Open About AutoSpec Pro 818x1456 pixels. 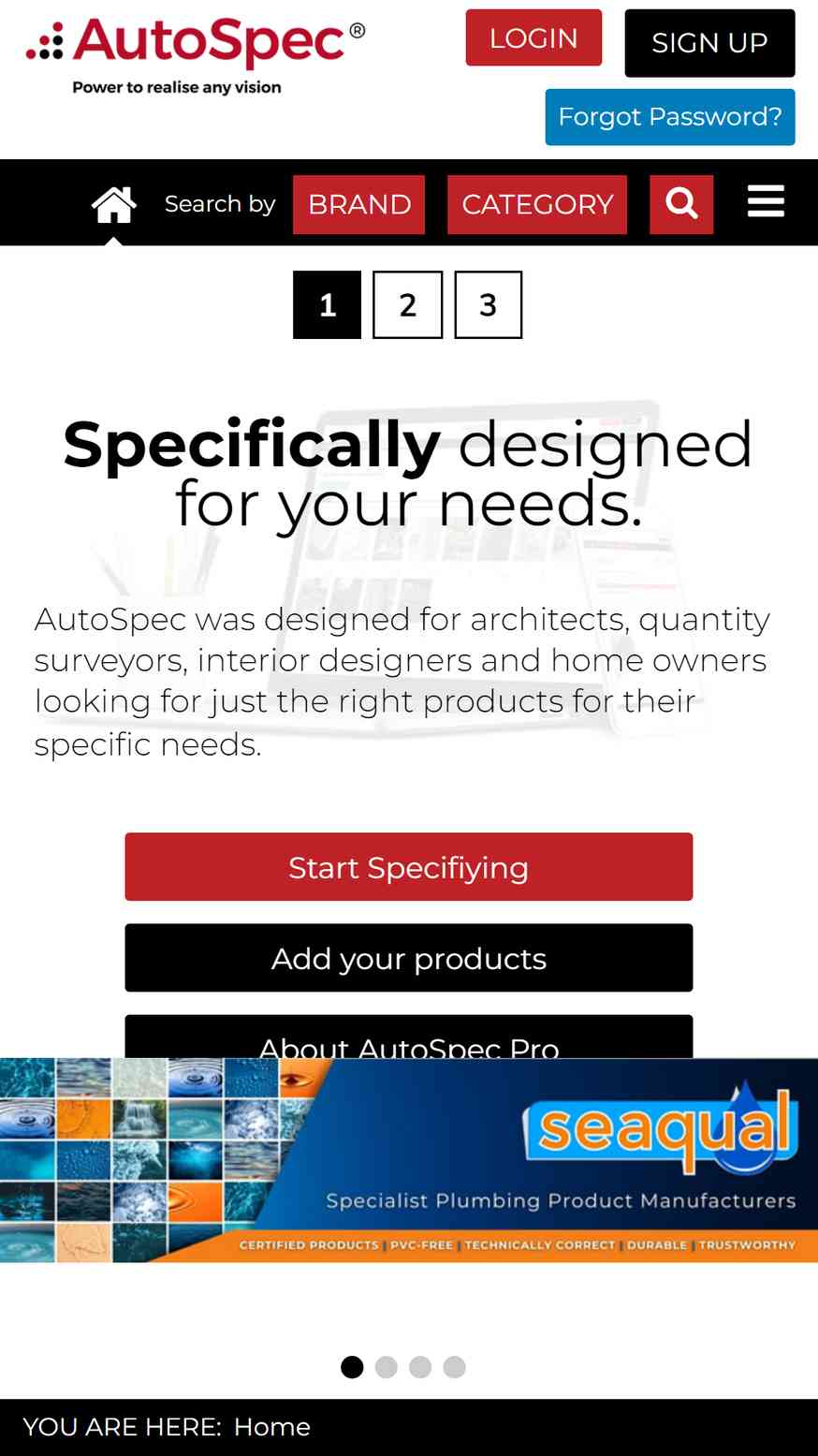[x=409, y=1037]
